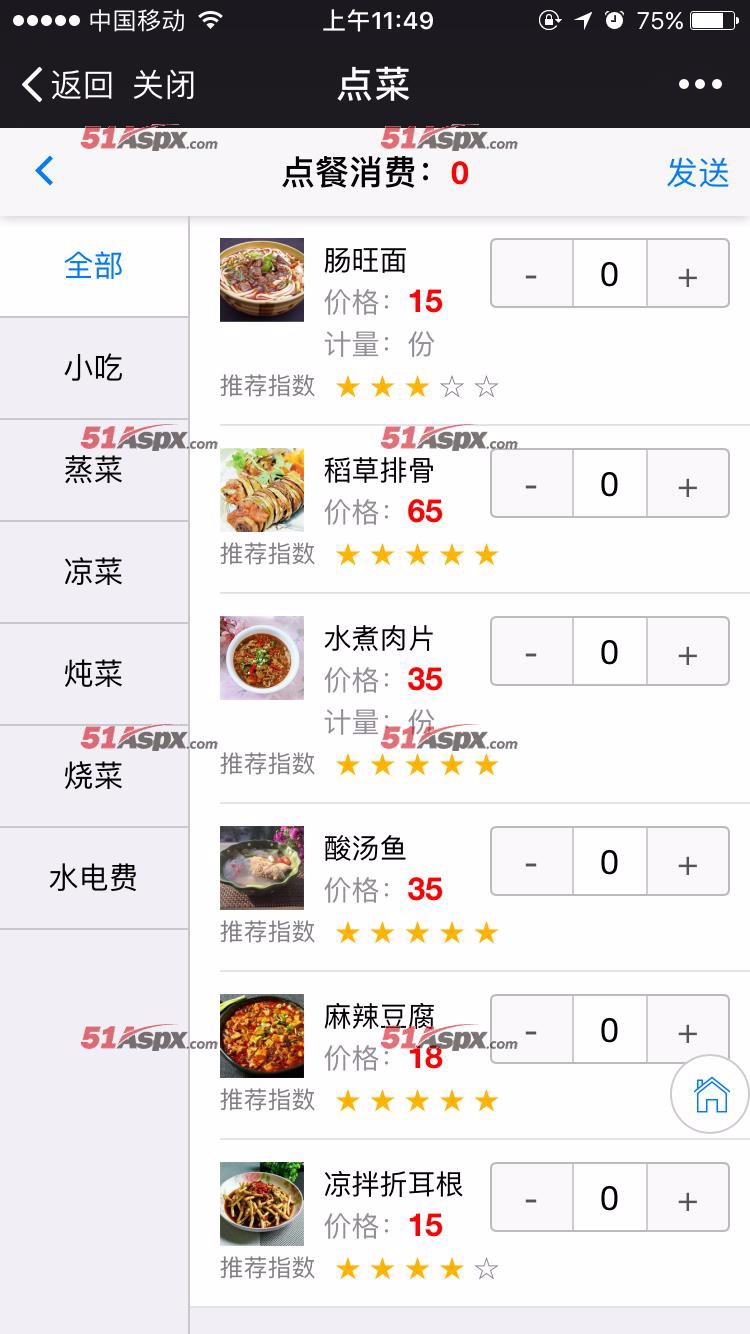
Task: Add one 酸汤鱼 using its plus button
Action: click(687, 861)
